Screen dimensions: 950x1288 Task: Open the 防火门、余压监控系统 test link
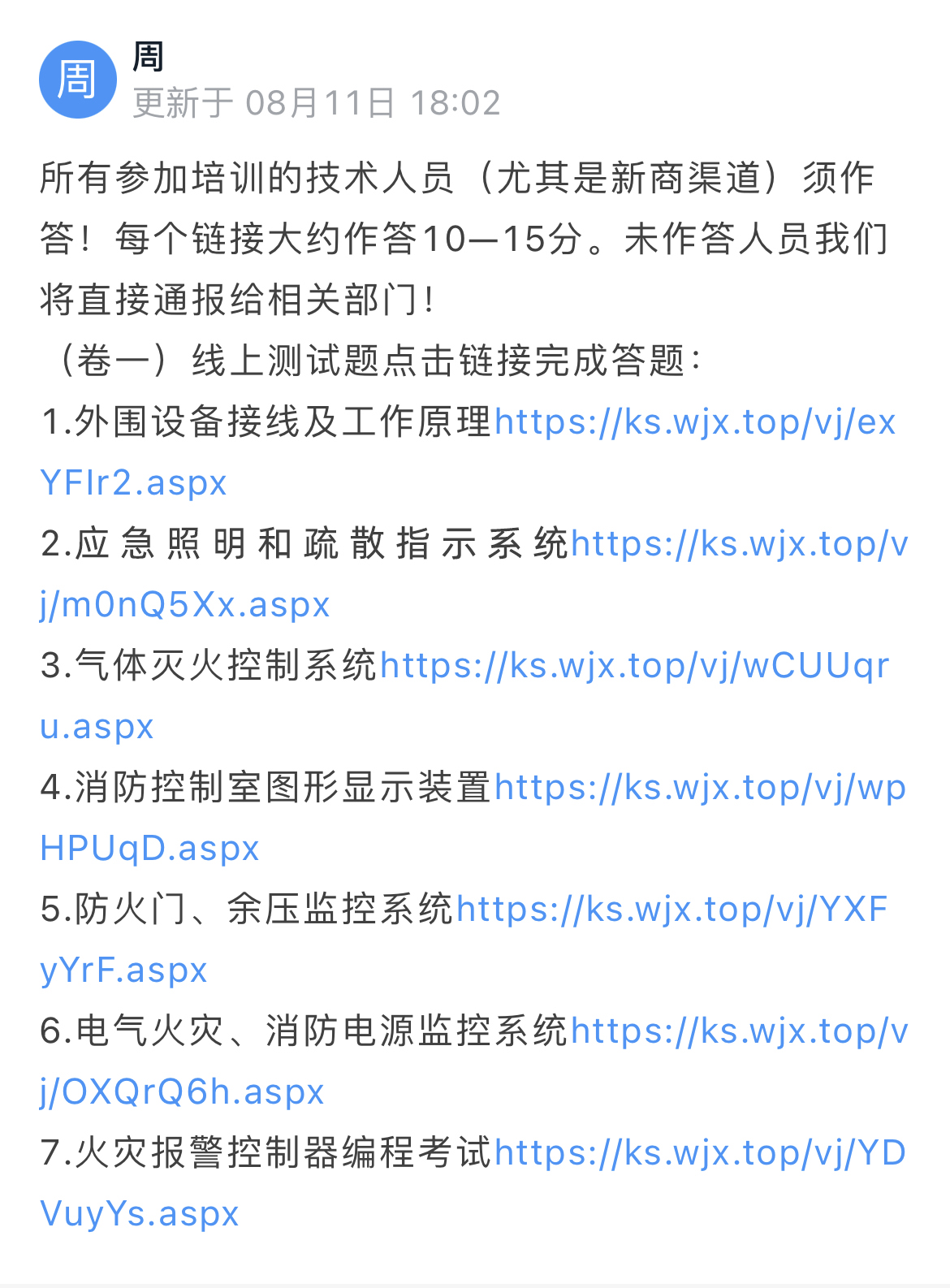coord(671,910)
